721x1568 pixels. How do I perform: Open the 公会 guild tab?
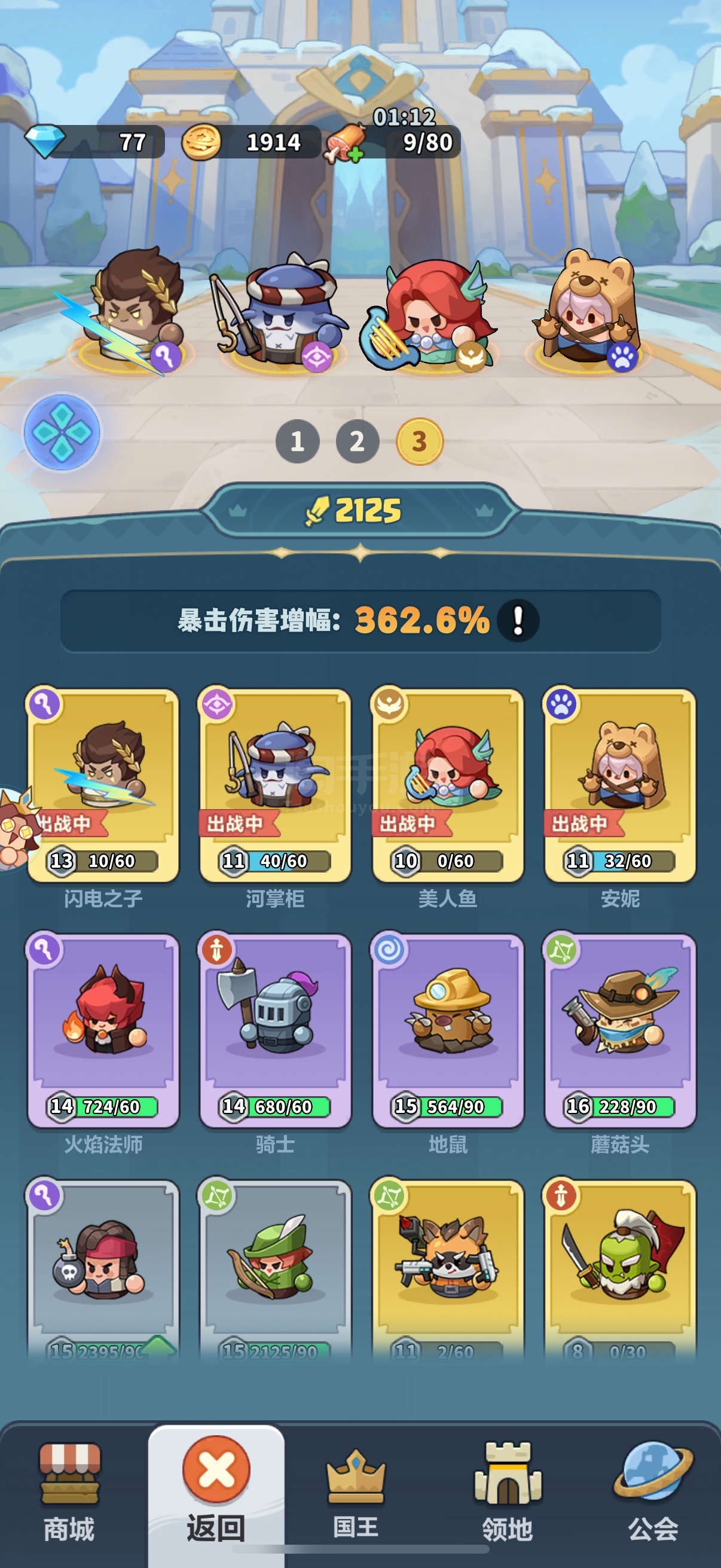coord(653,1495)
